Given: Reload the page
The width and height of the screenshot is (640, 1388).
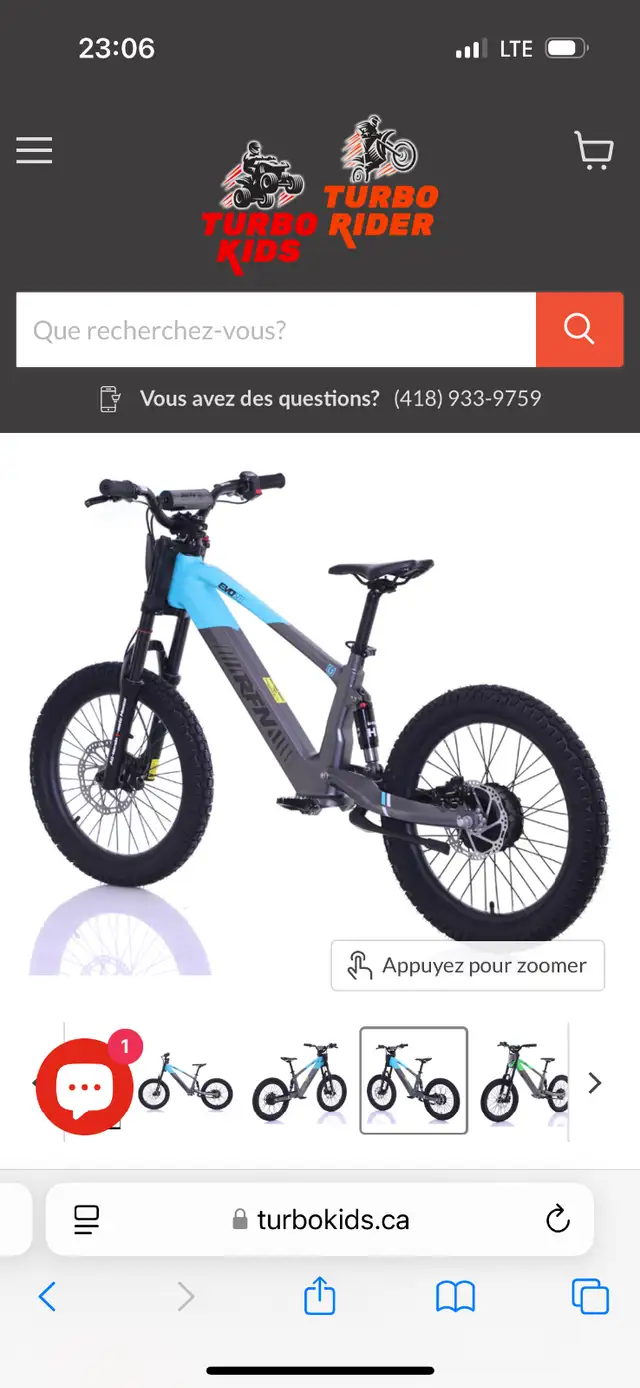Looking at the screenshot, I should coord(557,1219).
